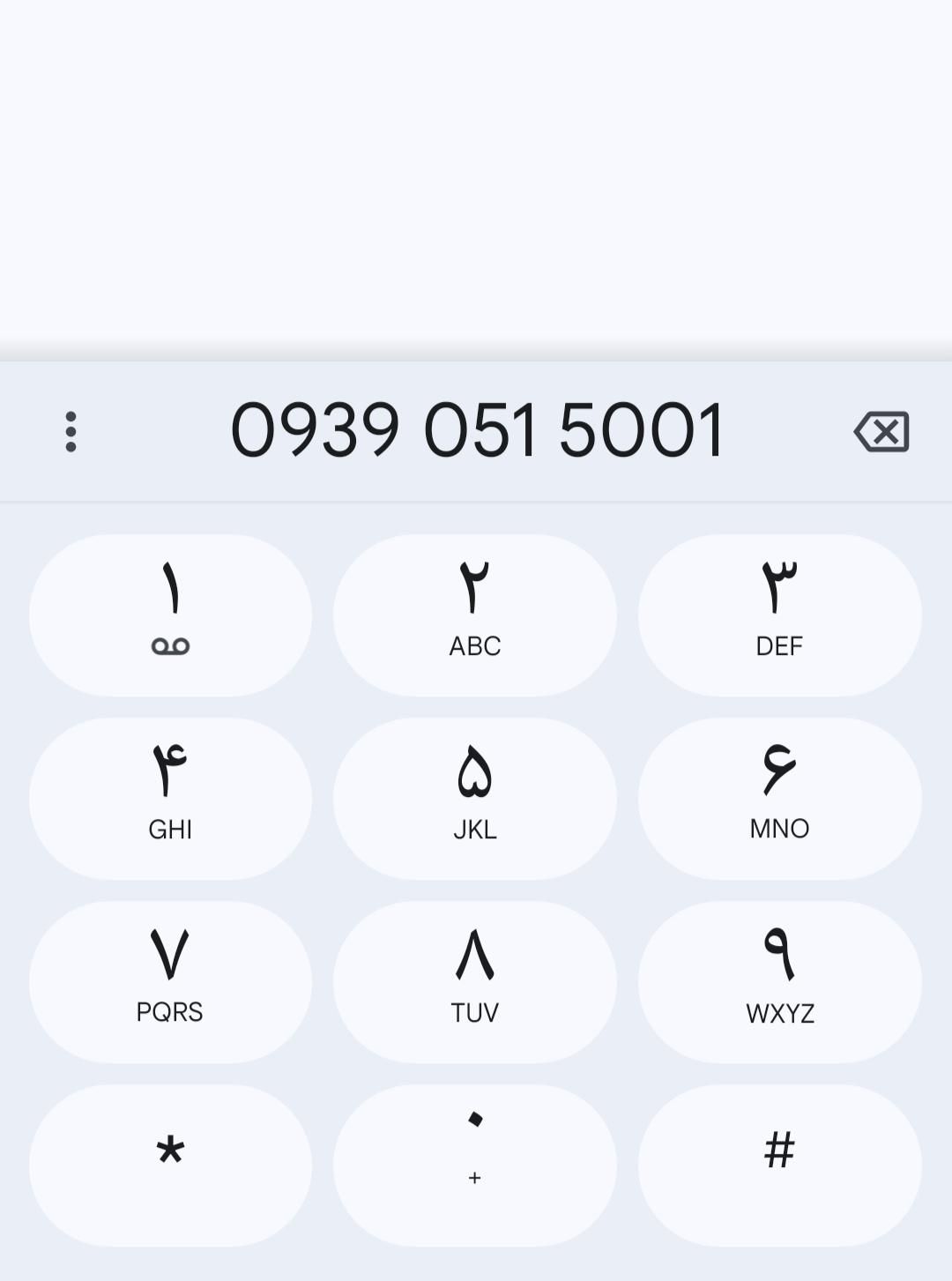Viewport: 952px width, 1281px height.
Task: Enter digit 5 with JKL key
Action: [x=474, y=799]
